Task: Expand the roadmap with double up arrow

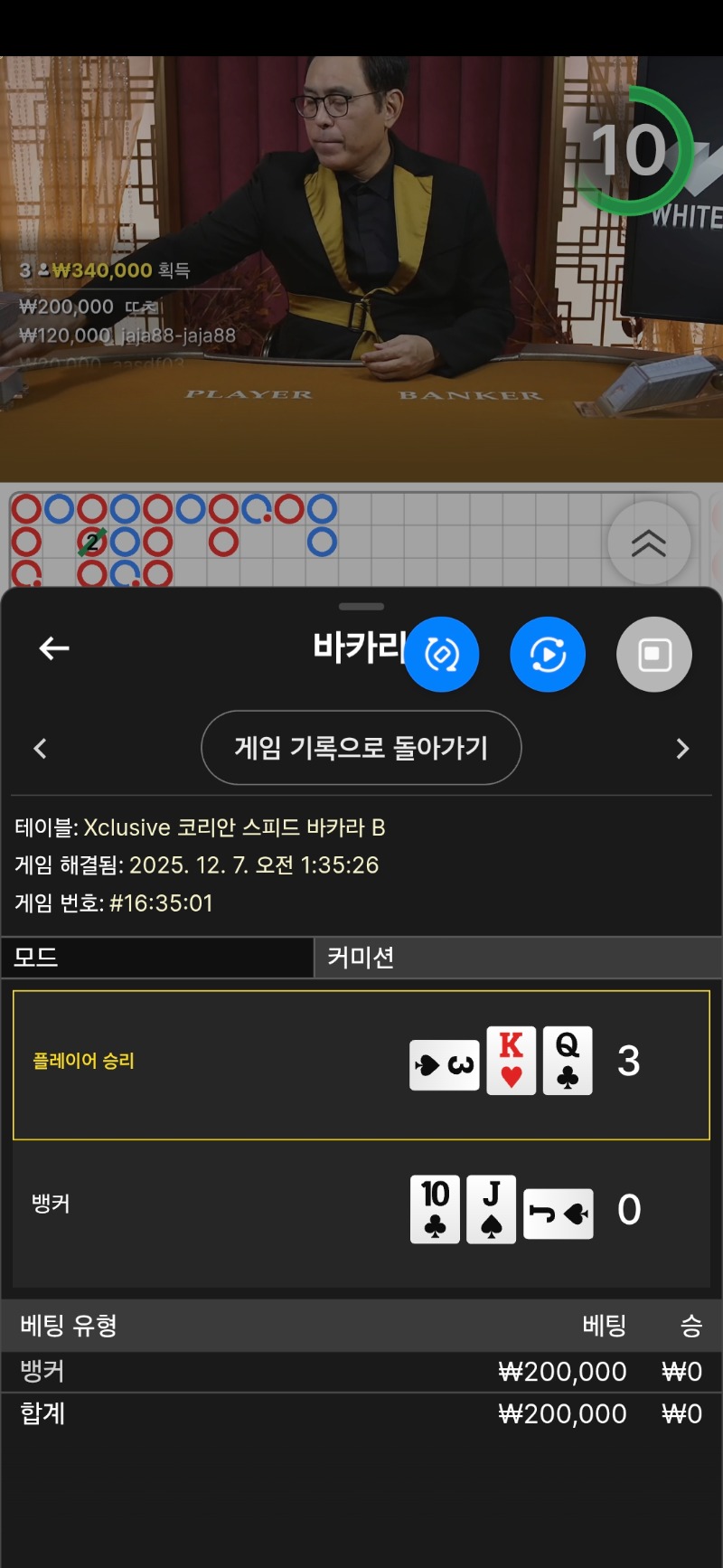Action: (649, 543)
